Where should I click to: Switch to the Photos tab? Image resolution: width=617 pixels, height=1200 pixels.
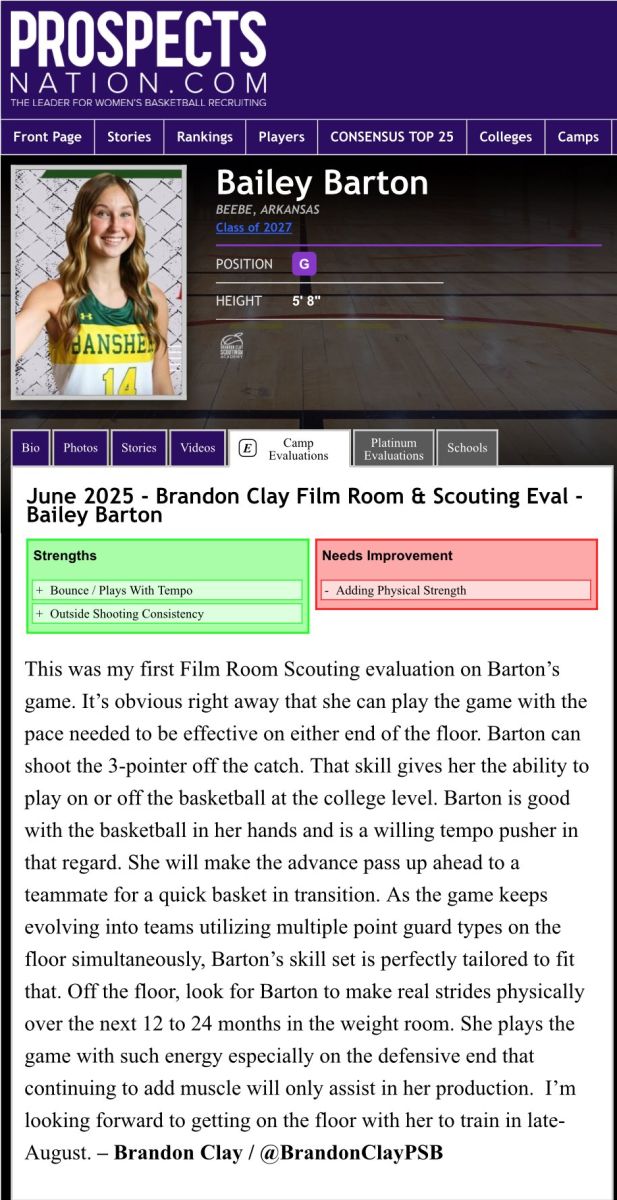tap(81, 448)
